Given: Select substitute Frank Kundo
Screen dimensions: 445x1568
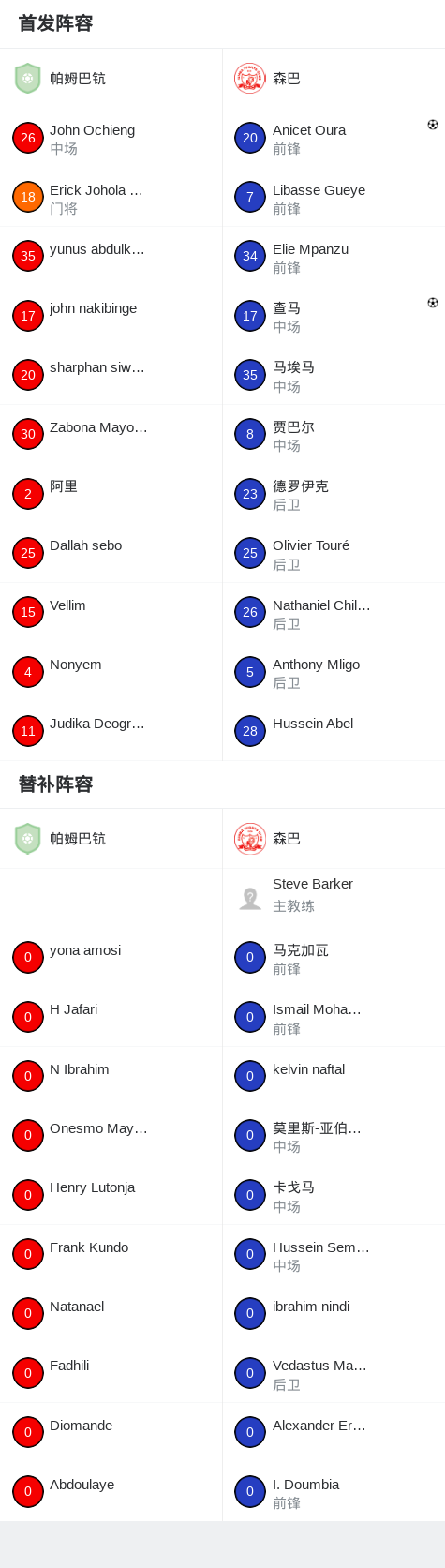Looking at the screenshot, I should tap(111, 1254).
